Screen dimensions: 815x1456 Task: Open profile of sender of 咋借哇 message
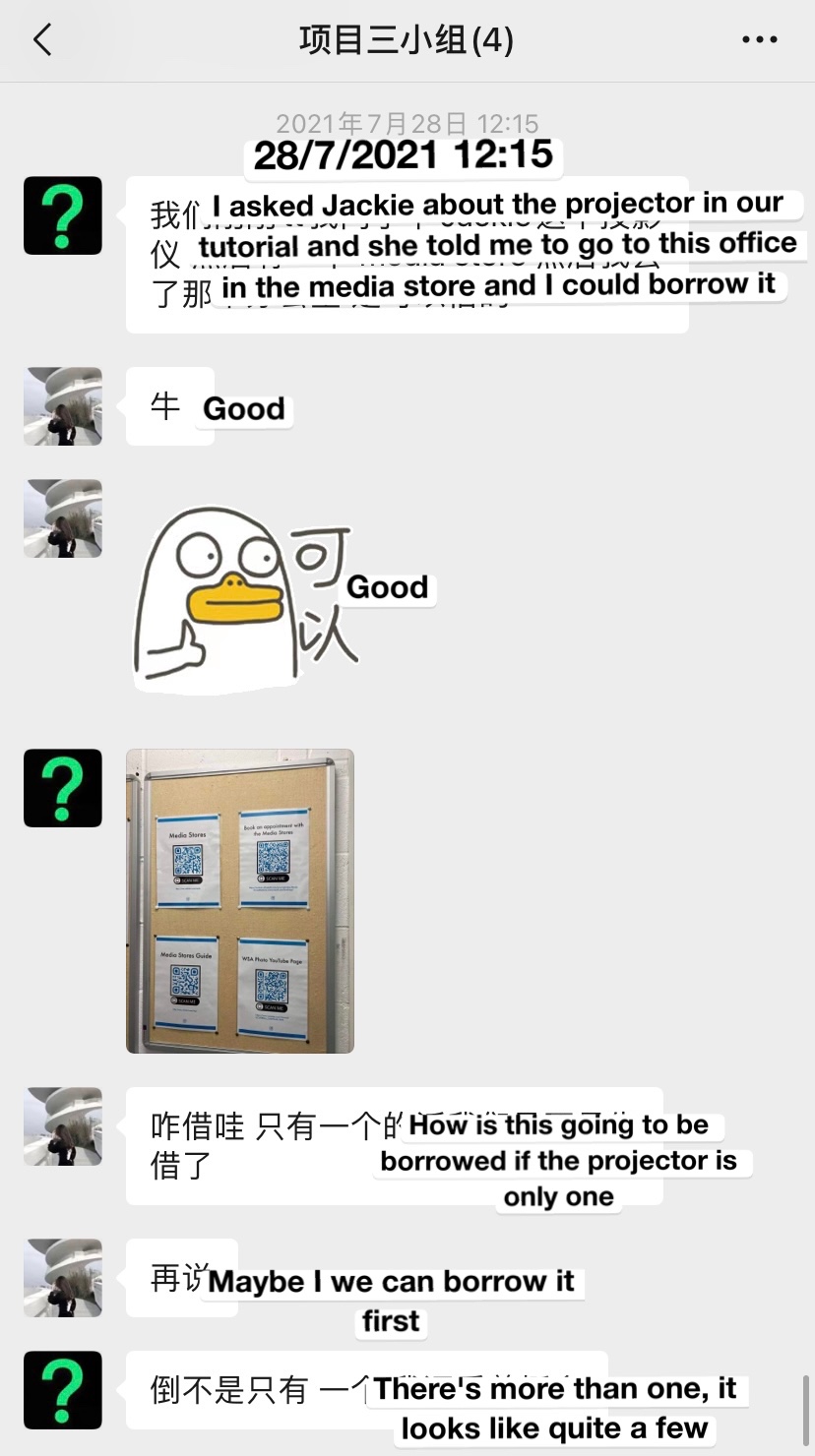point(63,1126)
